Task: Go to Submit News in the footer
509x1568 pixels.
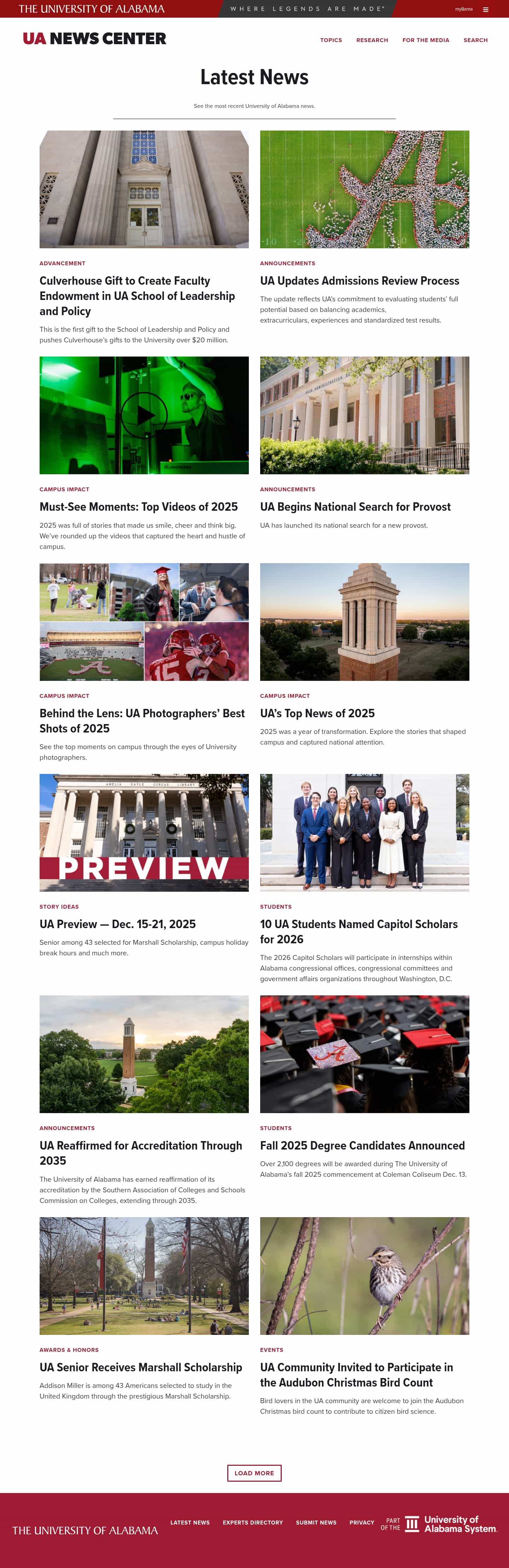Action: 316,1522
